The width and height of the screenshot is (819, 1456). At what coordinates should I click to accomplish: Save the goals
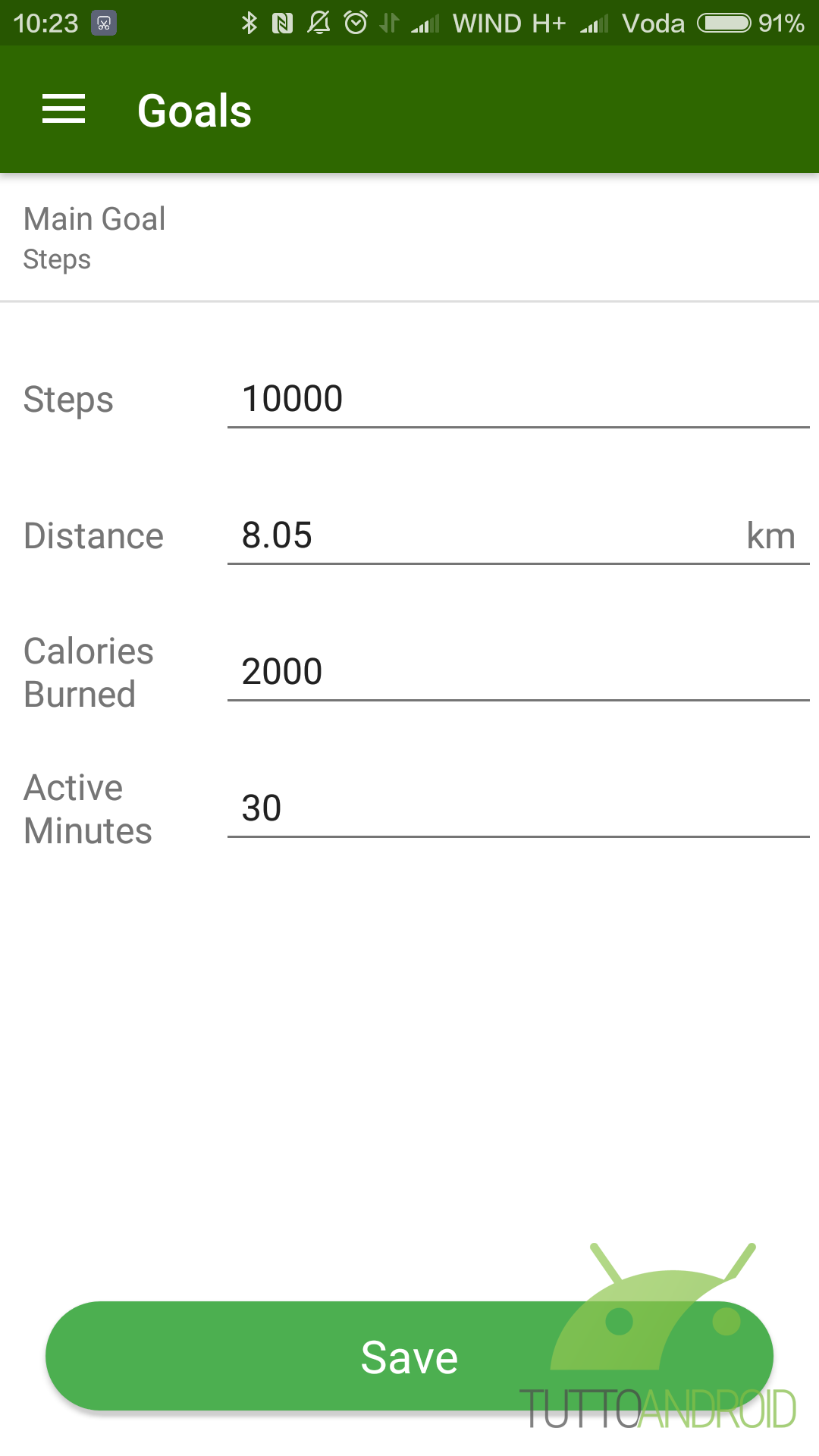[x=409, y=1357]
